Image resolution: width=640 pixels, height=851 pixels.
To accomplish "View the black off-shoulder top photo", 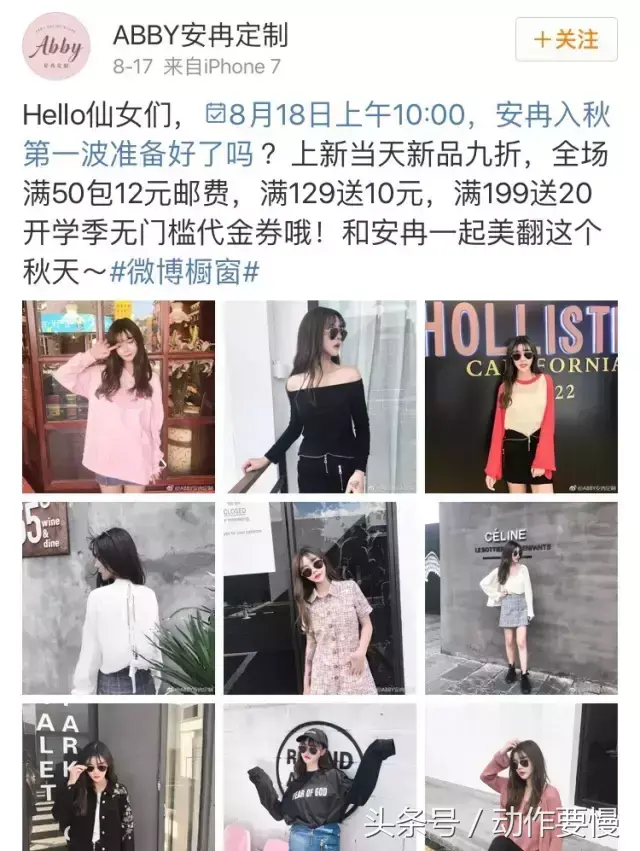I will (319, 396).
